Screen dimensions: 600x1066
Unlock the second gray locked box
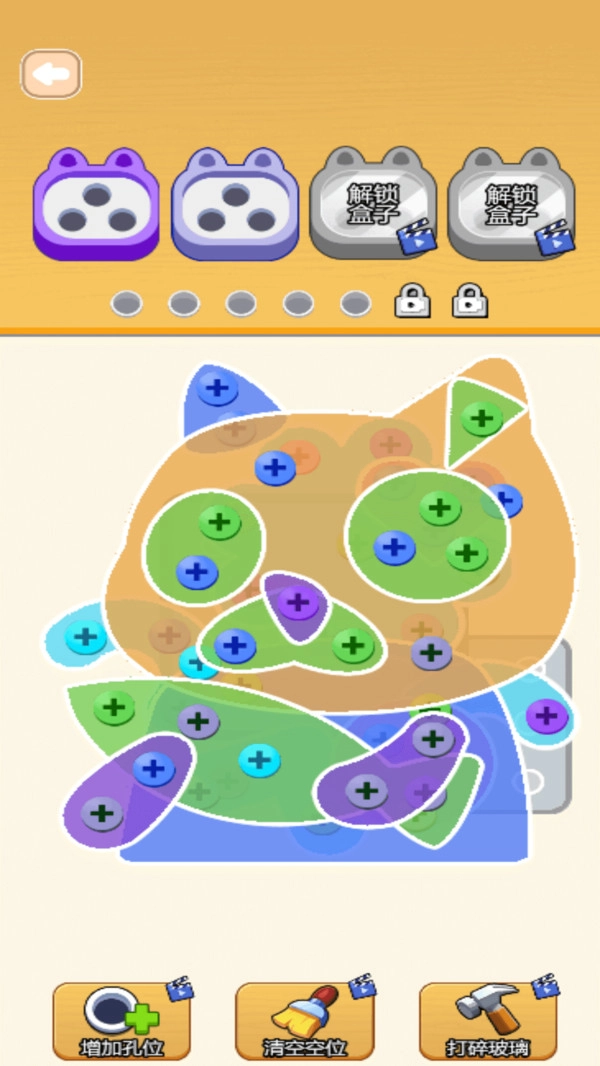click(511, 205)
